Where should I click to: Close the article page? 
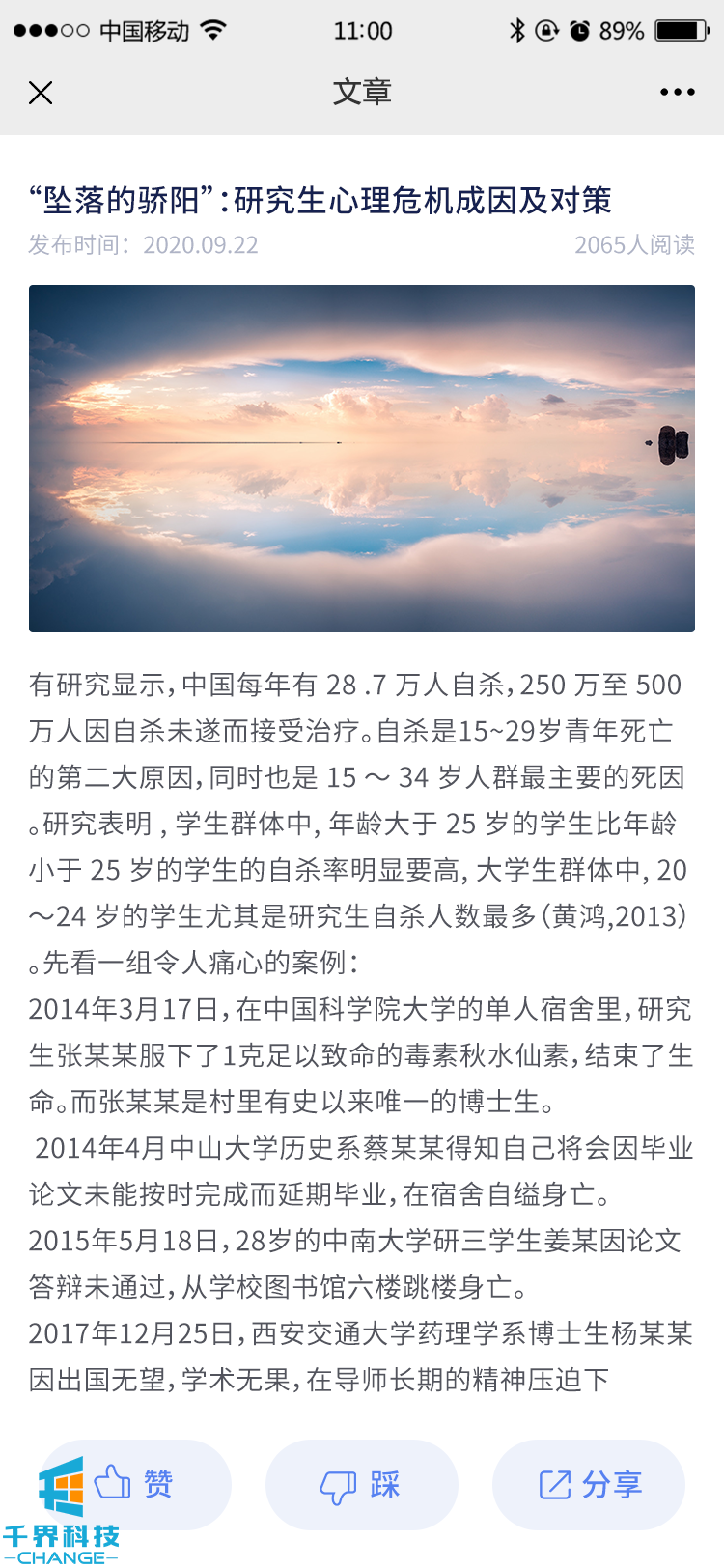coord(41,93)
